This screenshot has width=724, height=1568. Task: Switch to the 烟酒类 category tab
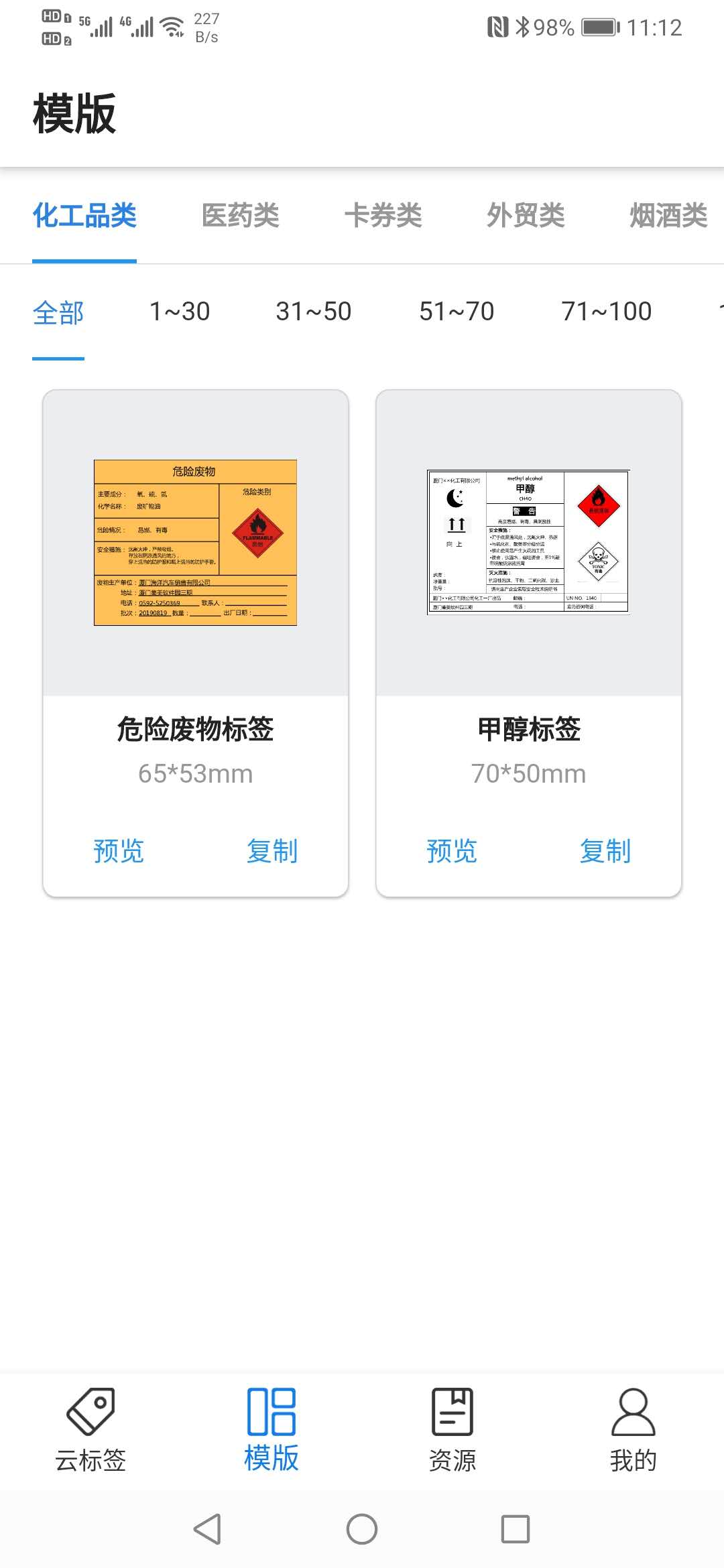(x=668, y=216)
